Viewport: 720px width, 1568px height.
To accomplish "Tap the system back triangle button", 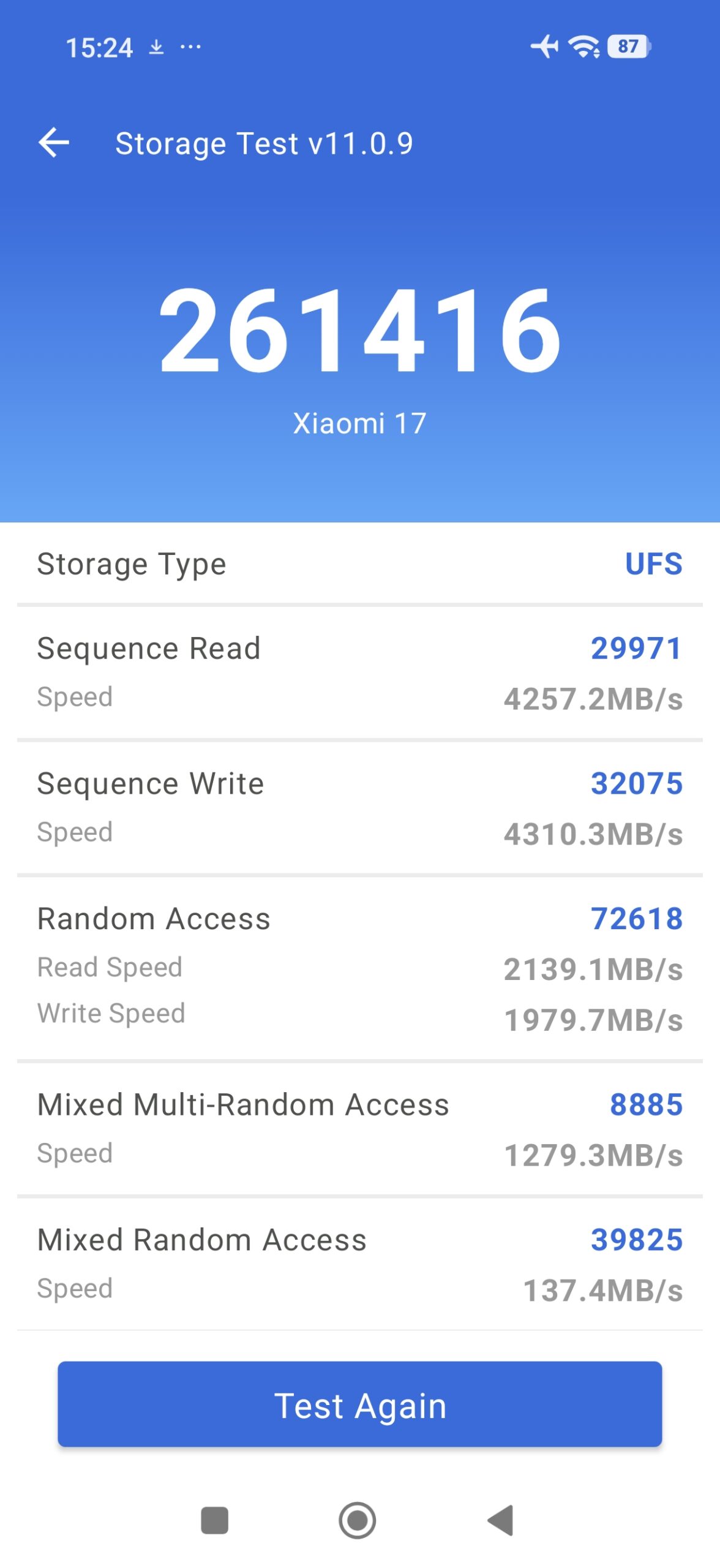I will pyautogui.click(x=501, y=1520).
